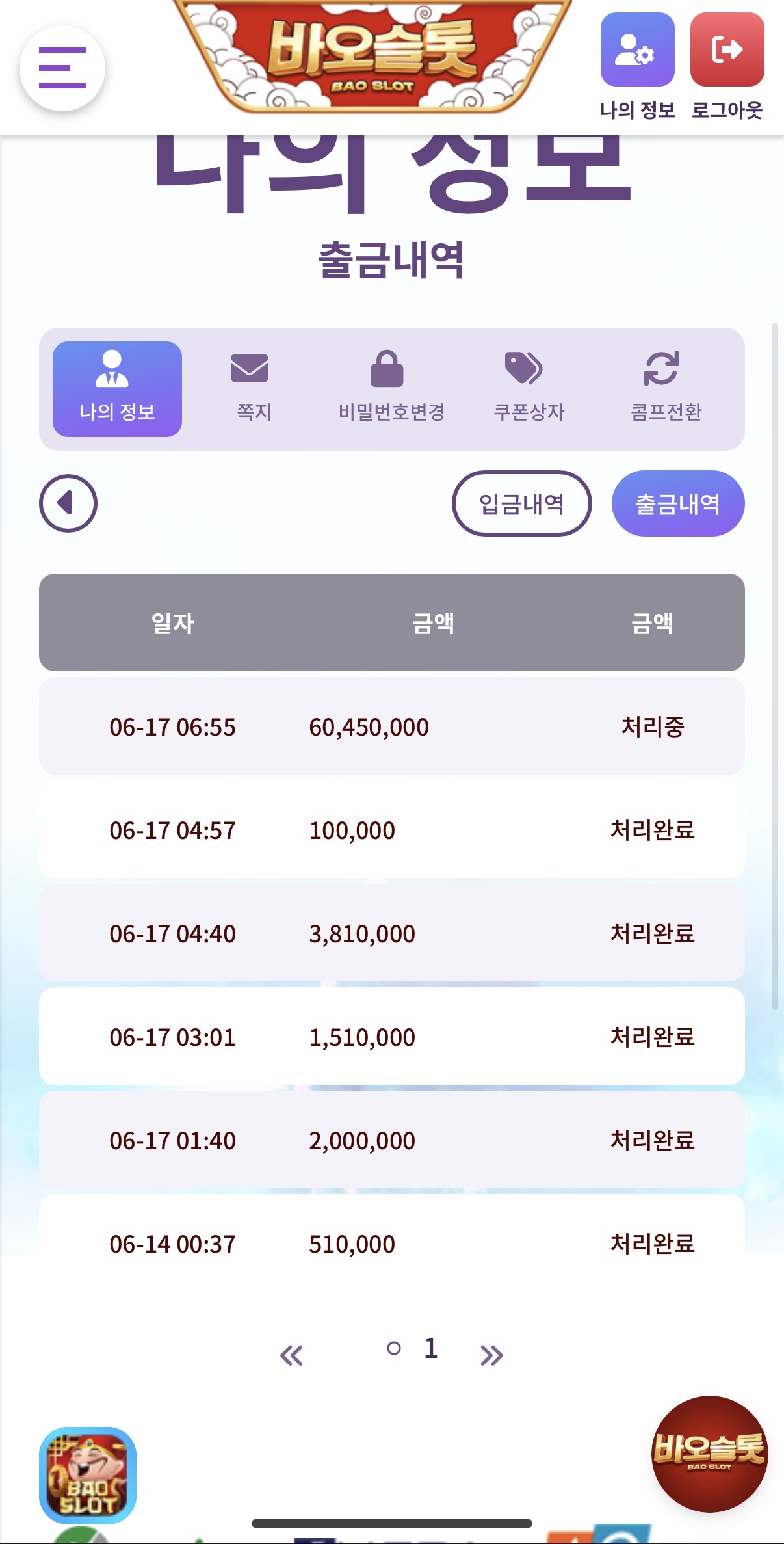
Task: Tap the round 바오슬롯 floating button
Action: tap(709, 1453)
